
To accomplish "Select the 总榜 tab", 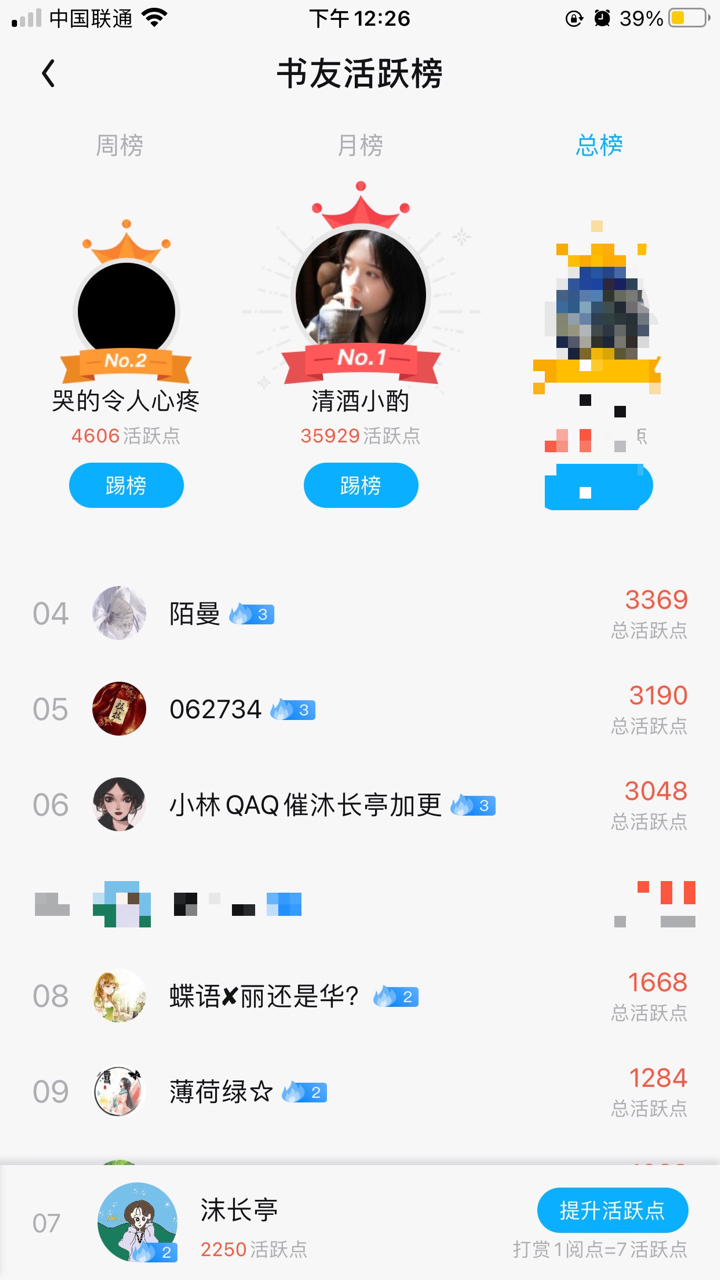I will (x=599, y=146).
